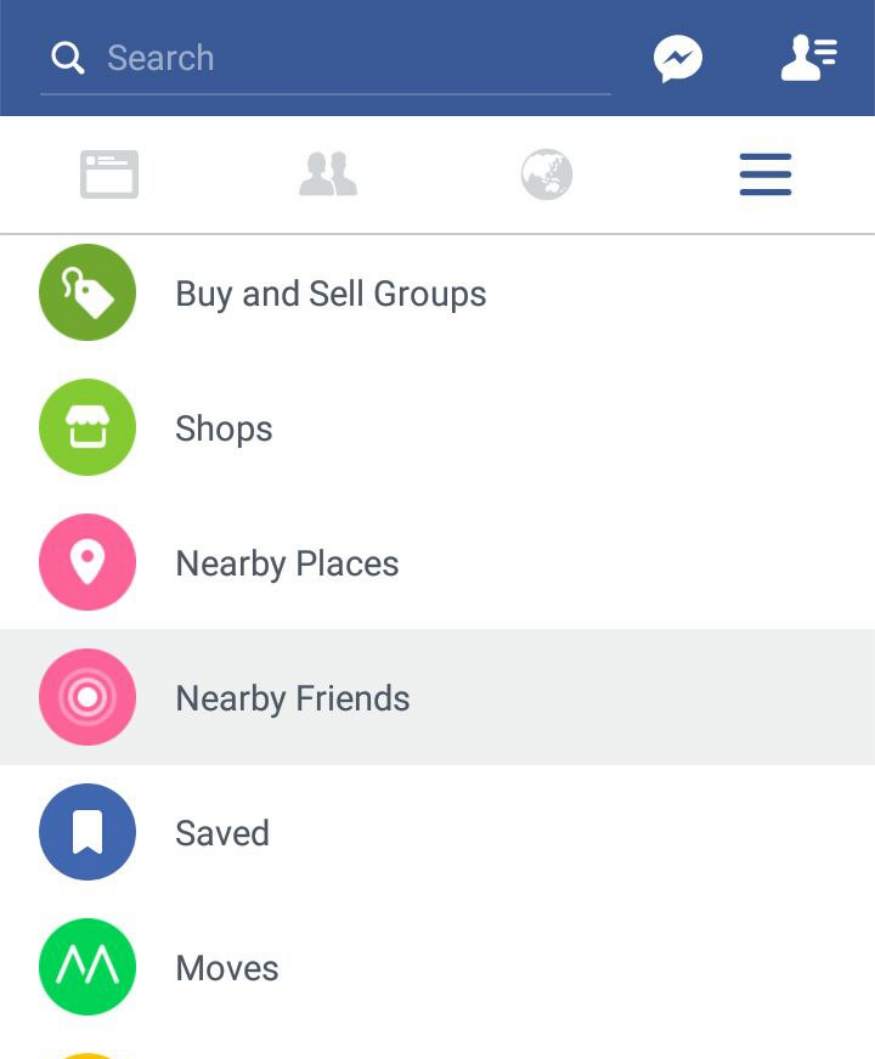Select the hamburger menu tab
The height and width of the screenshot is (1059, 875).
tap(765, 175)
